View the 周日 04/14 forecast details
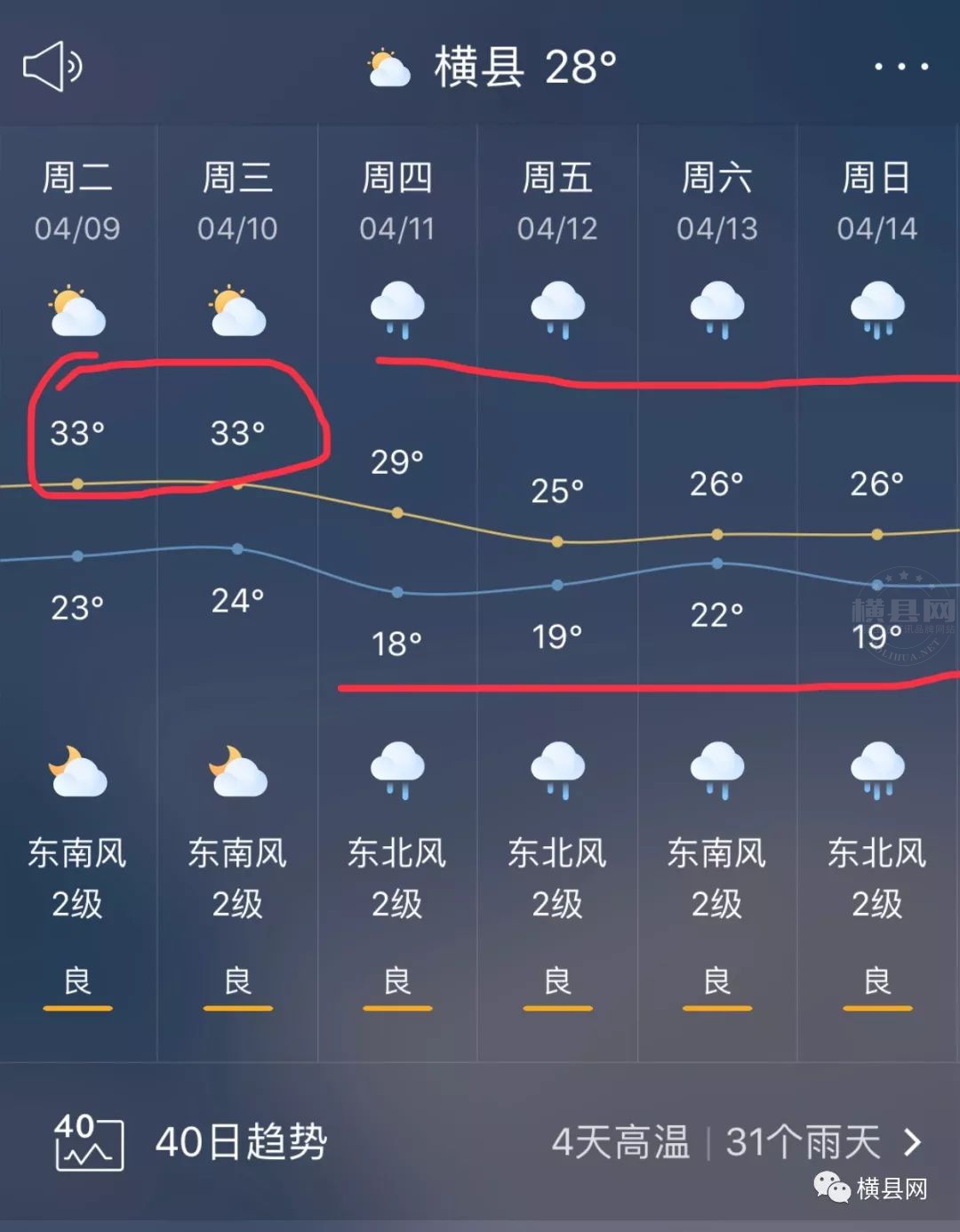Screen dimensions: 960x1232 point(876,202)
